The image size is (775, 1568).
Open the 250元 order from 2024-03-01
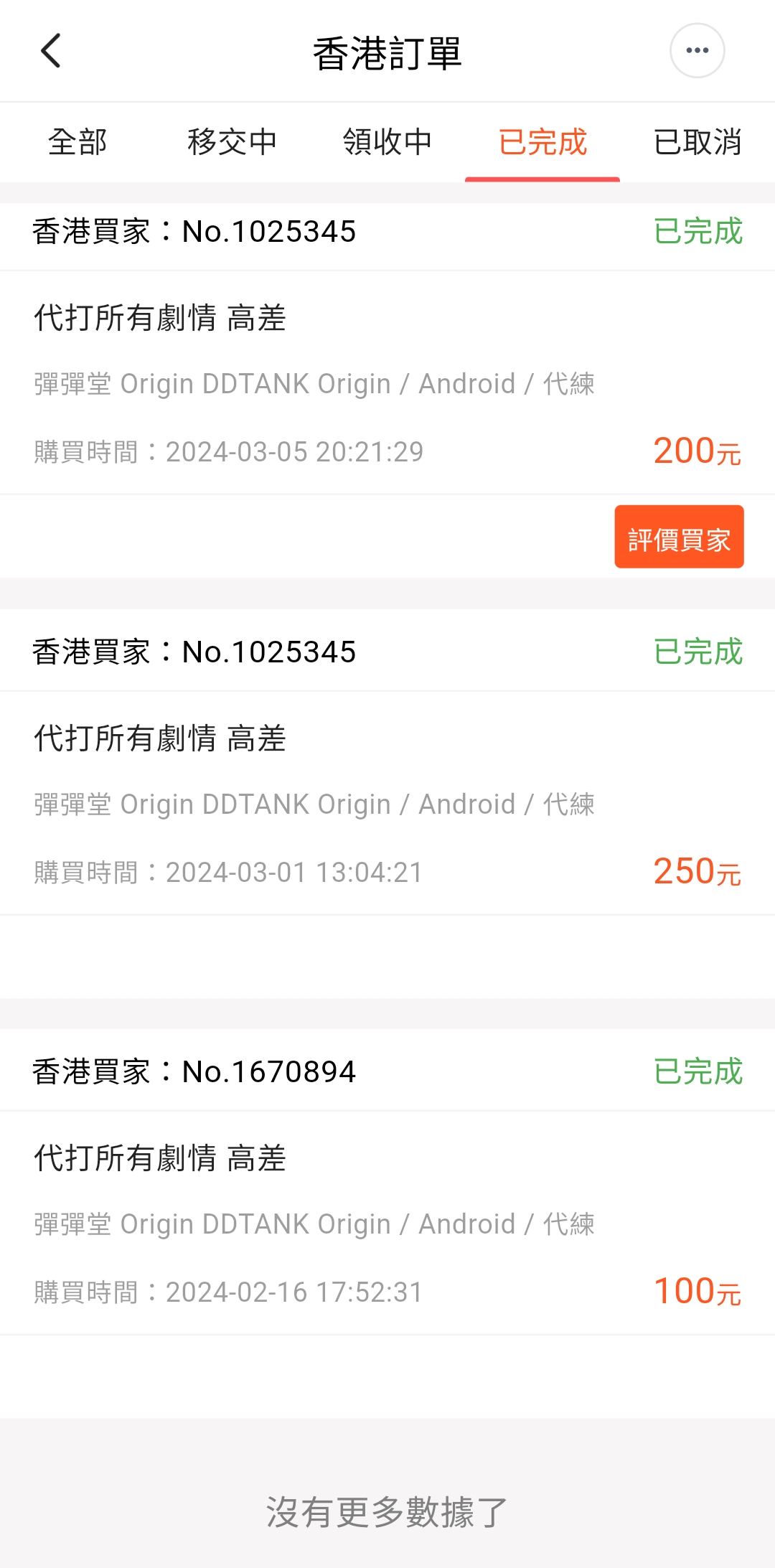pyautogui.click(x=387, y=803)
